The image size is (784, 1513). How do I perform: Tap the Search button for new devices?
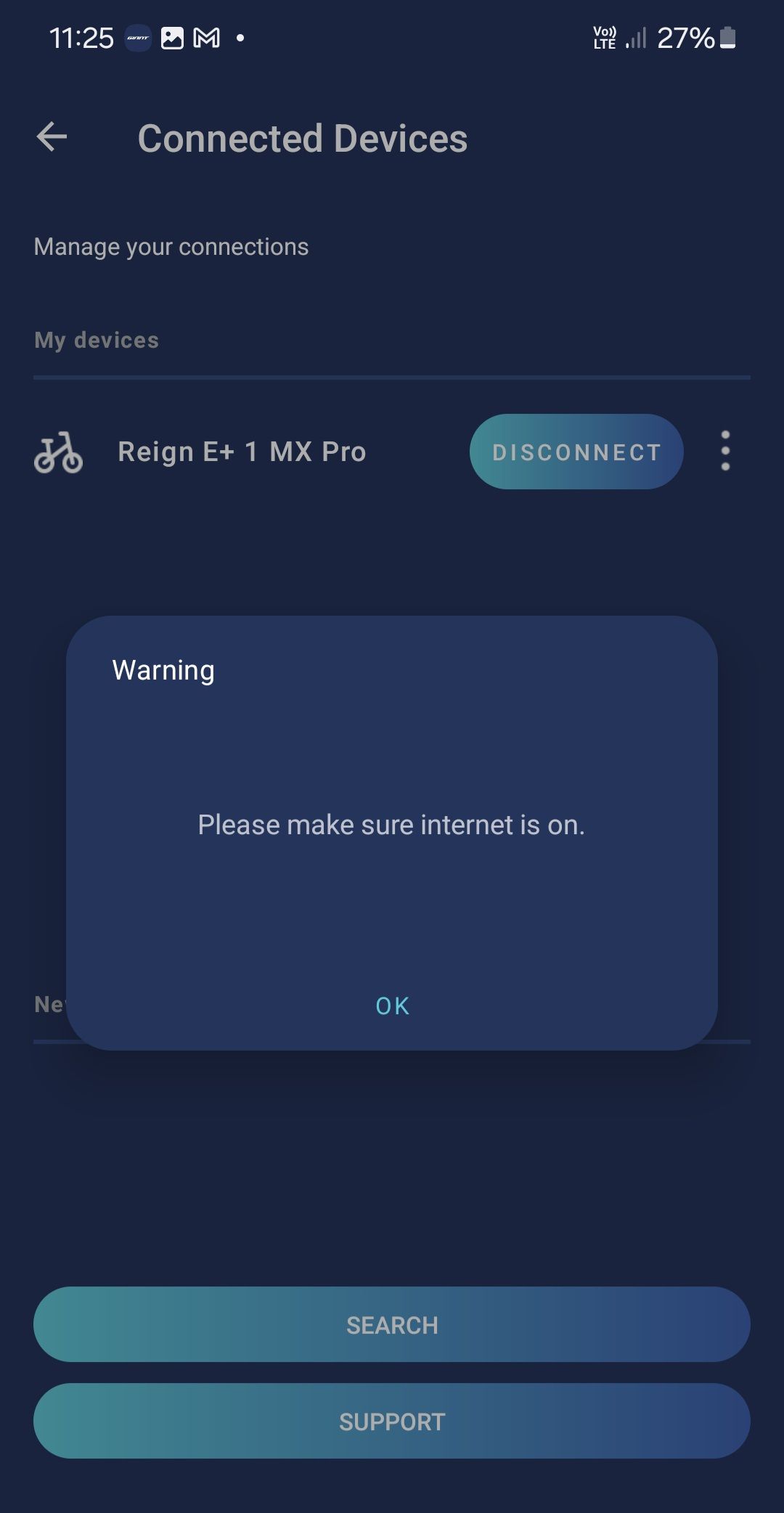(x=392, y=1324)
